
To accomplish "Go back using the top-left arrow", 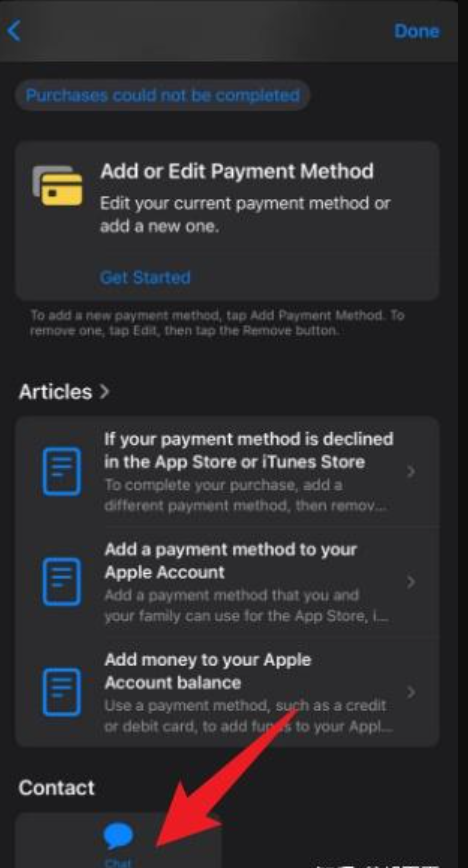I will tap(14, 30).
